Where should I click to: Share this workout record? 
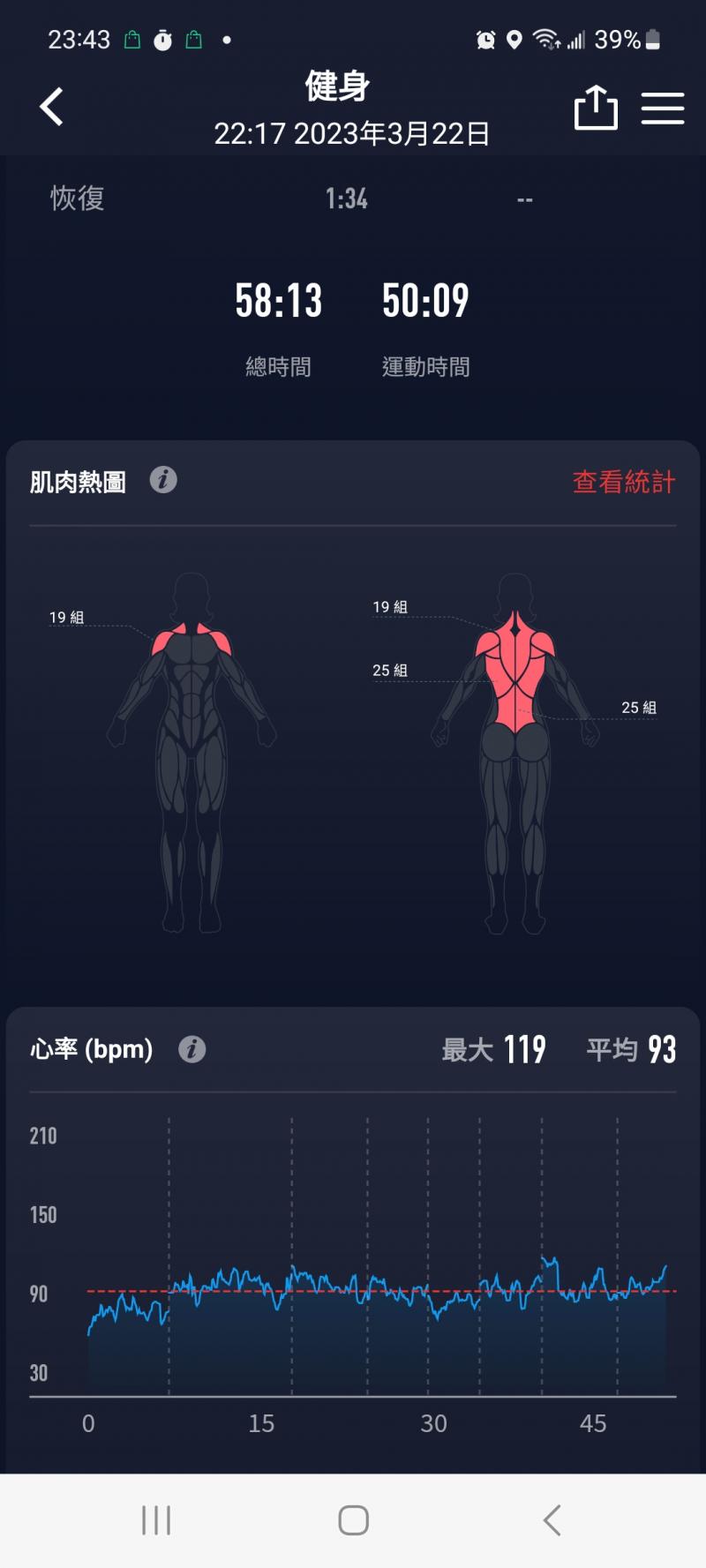pos(596,108)
